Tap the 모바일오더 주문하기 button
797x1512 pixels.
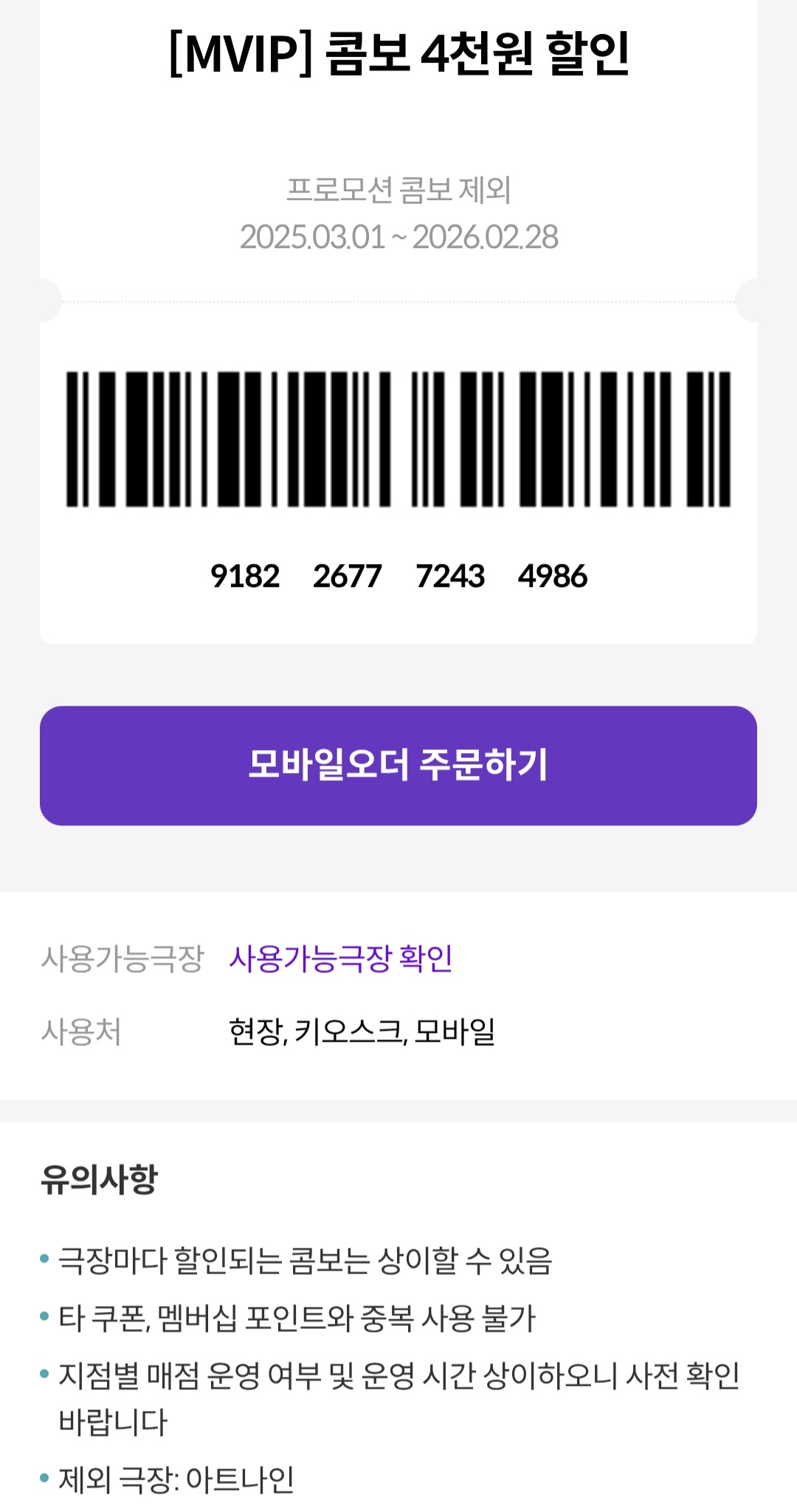398,766
